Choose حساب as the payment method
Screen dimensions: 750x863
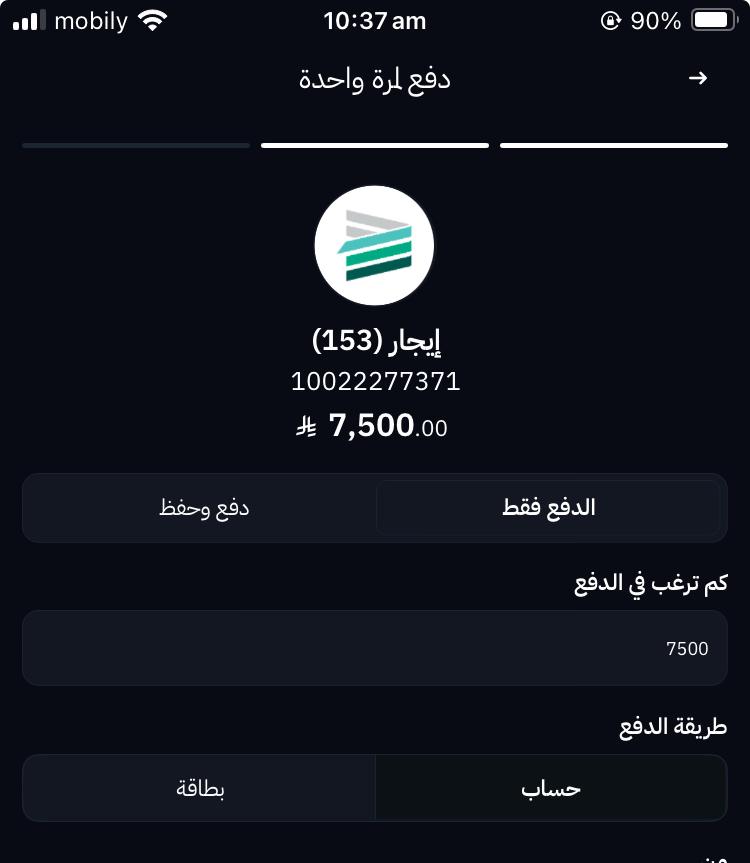click(x=550, y=788)
